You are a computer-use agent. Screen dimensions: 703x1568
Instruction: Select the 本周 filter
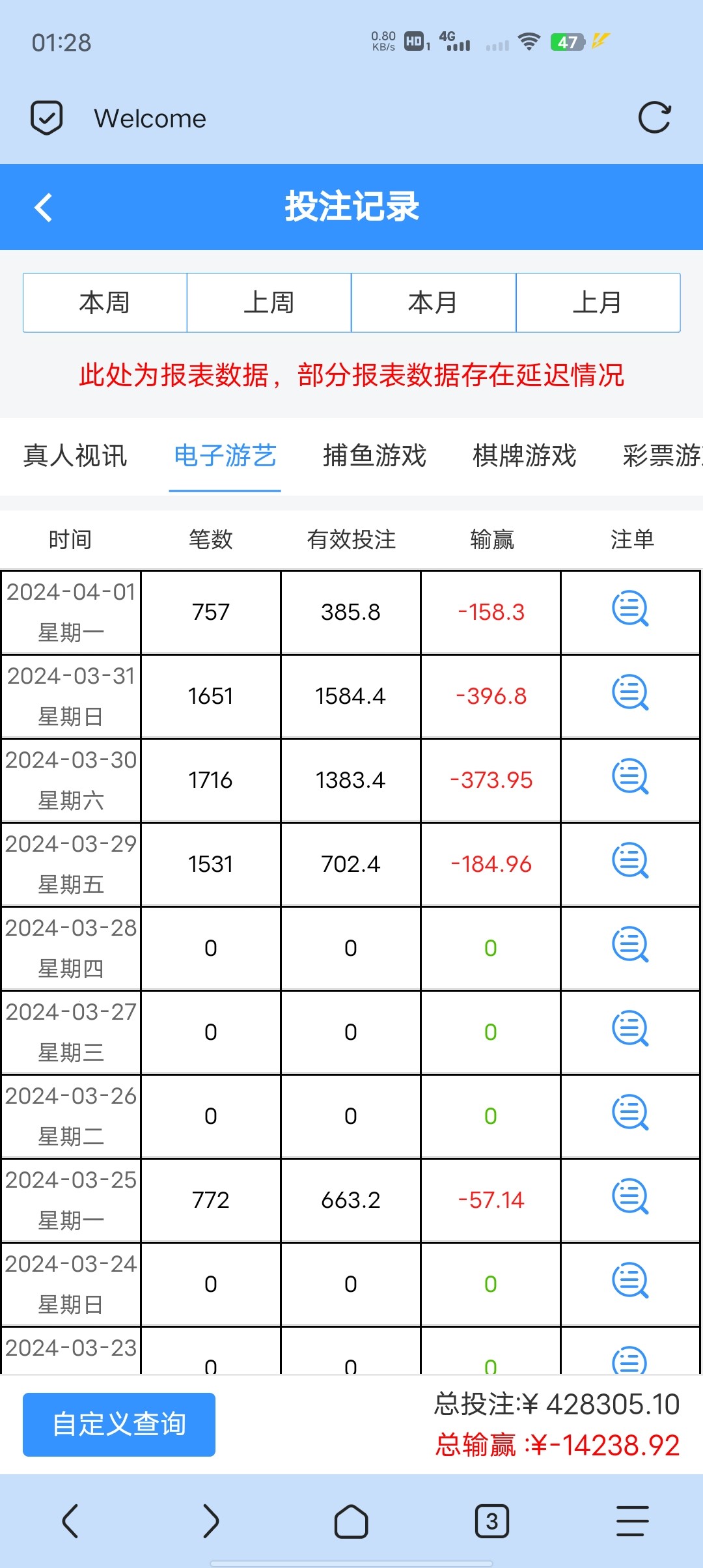coord(105,303)
